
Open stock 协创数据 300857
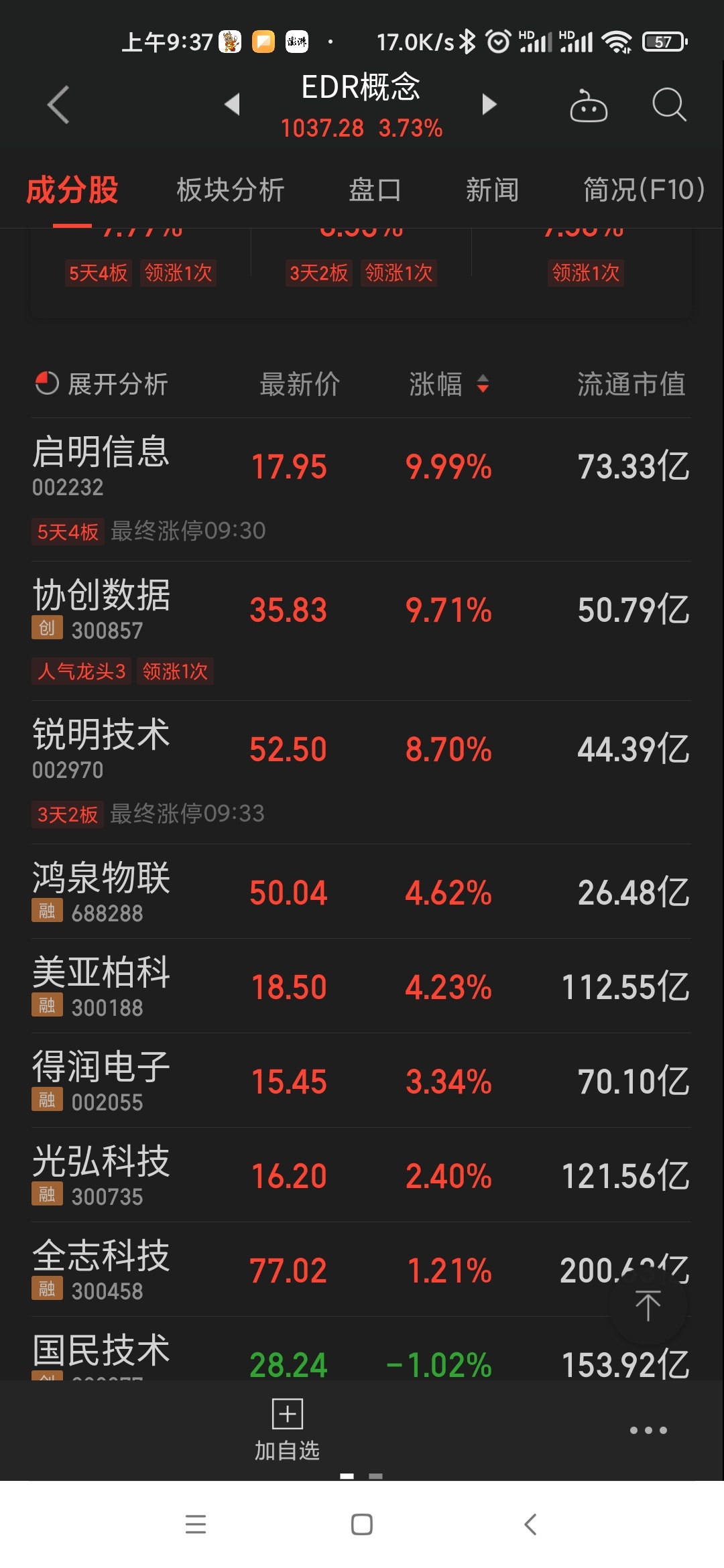click(361, 631)
